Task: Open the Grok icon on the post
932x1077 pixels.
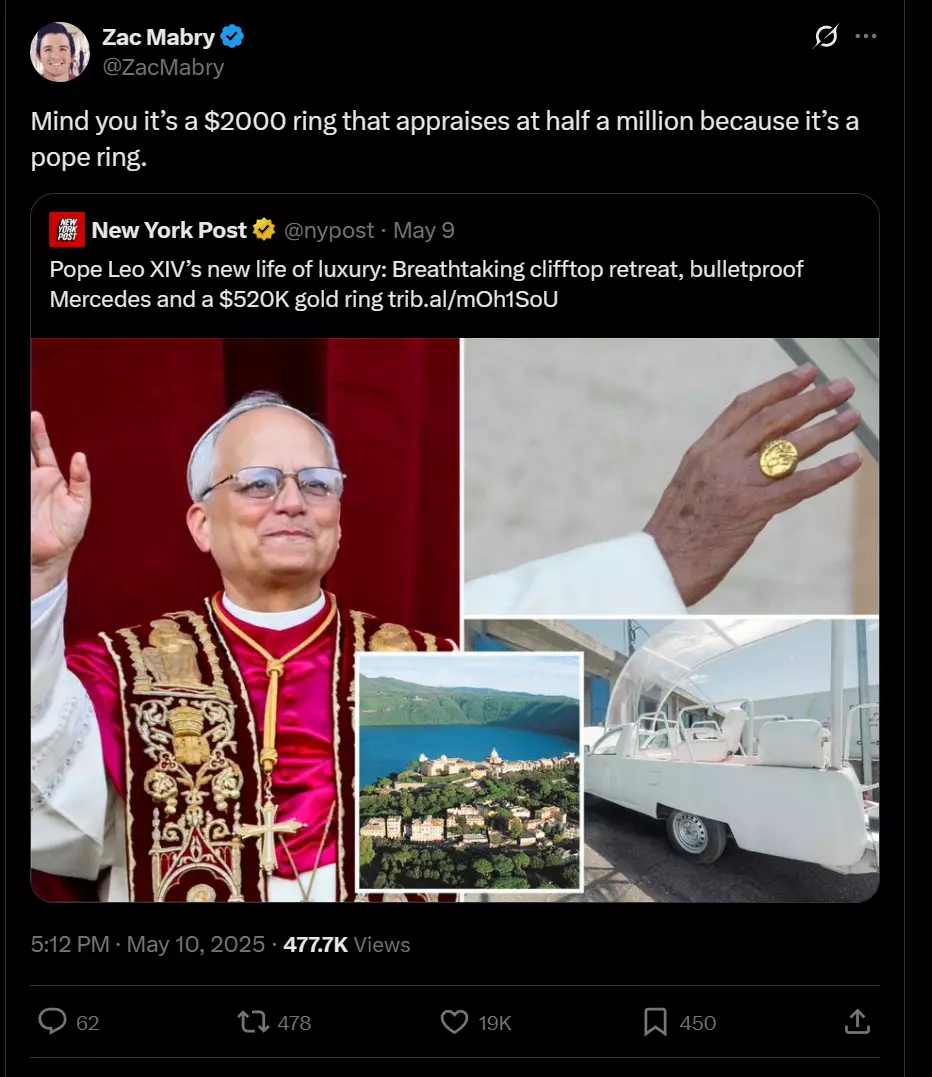Action: click(826, 36)
